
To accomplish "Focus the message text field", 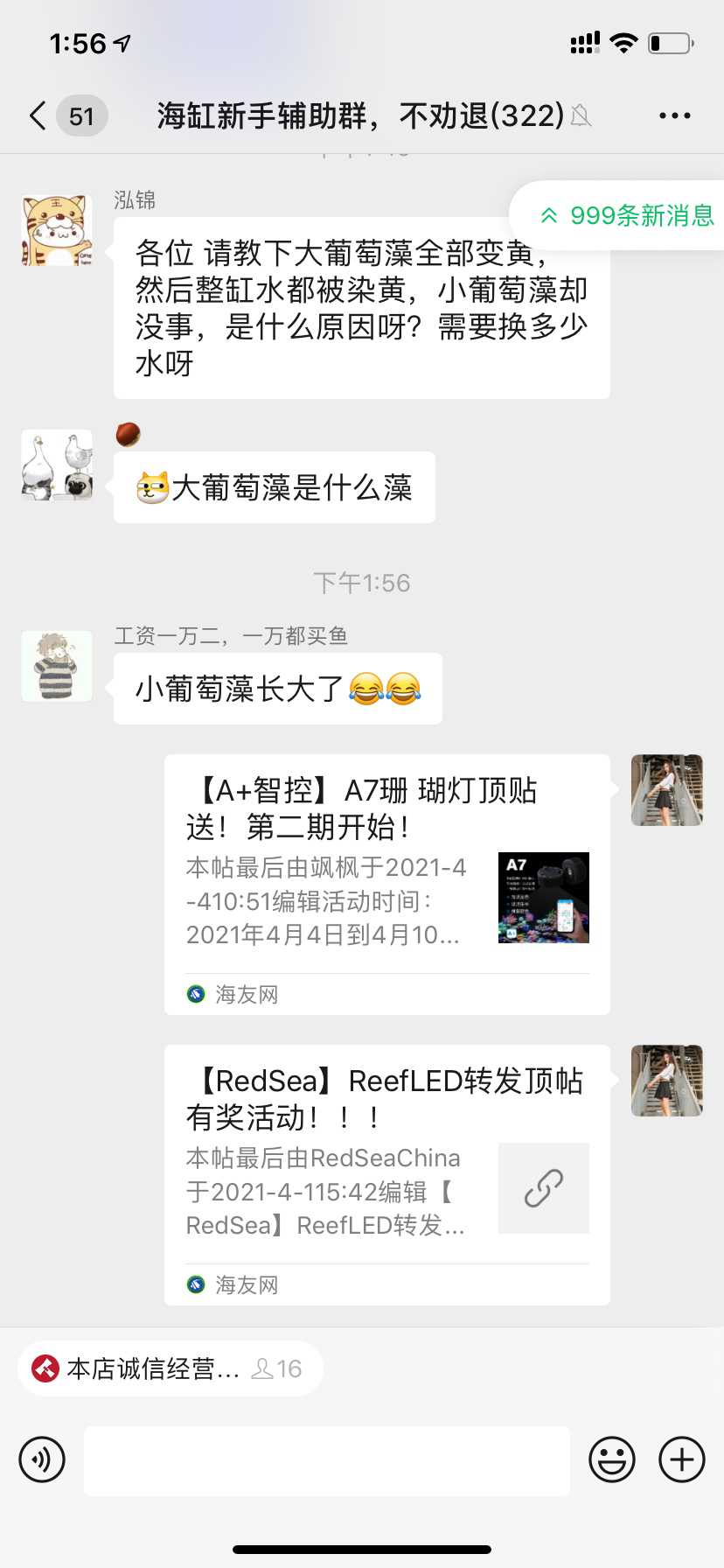I will click(x=327, y=1459).
